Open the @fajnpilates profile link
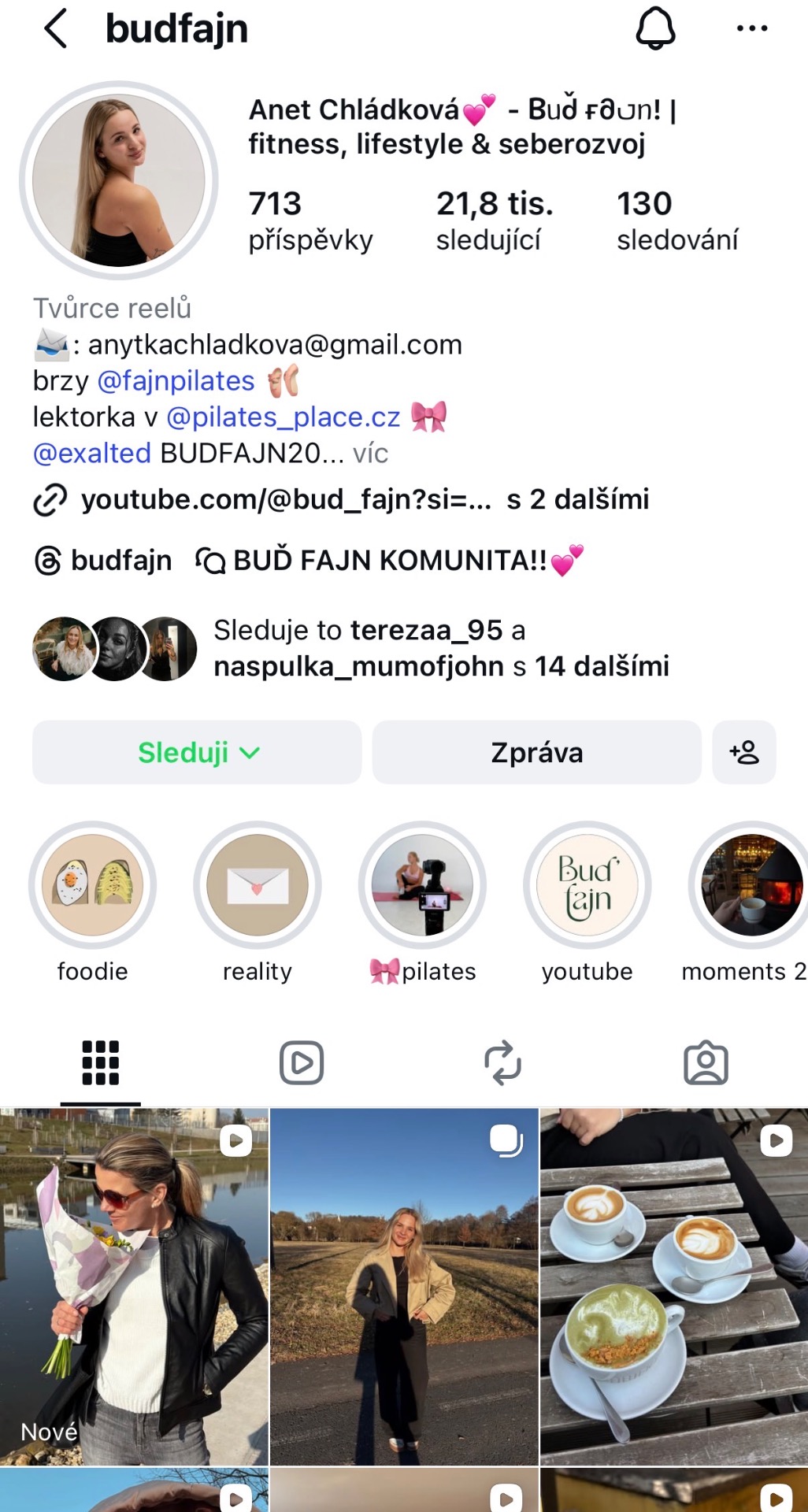This screenshot has width=808, height=1512. coord(176,381)
